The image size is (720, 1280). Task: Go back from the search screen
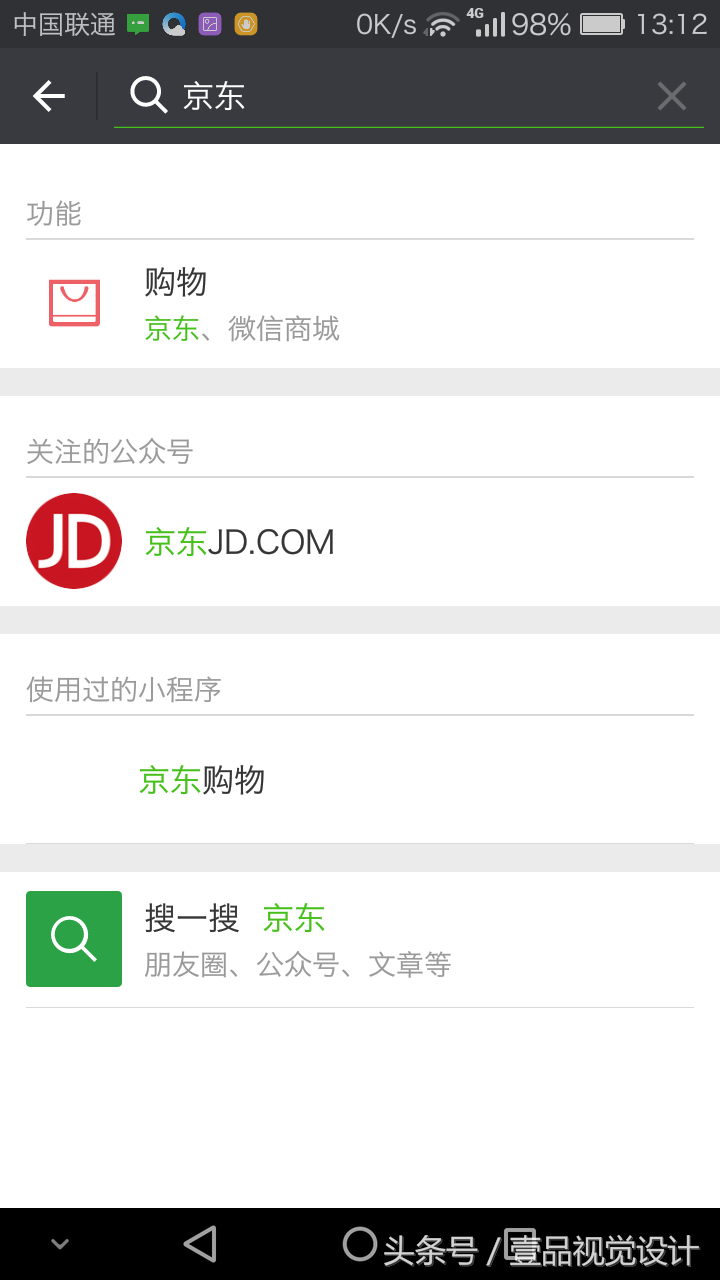[x=48, y=96]
